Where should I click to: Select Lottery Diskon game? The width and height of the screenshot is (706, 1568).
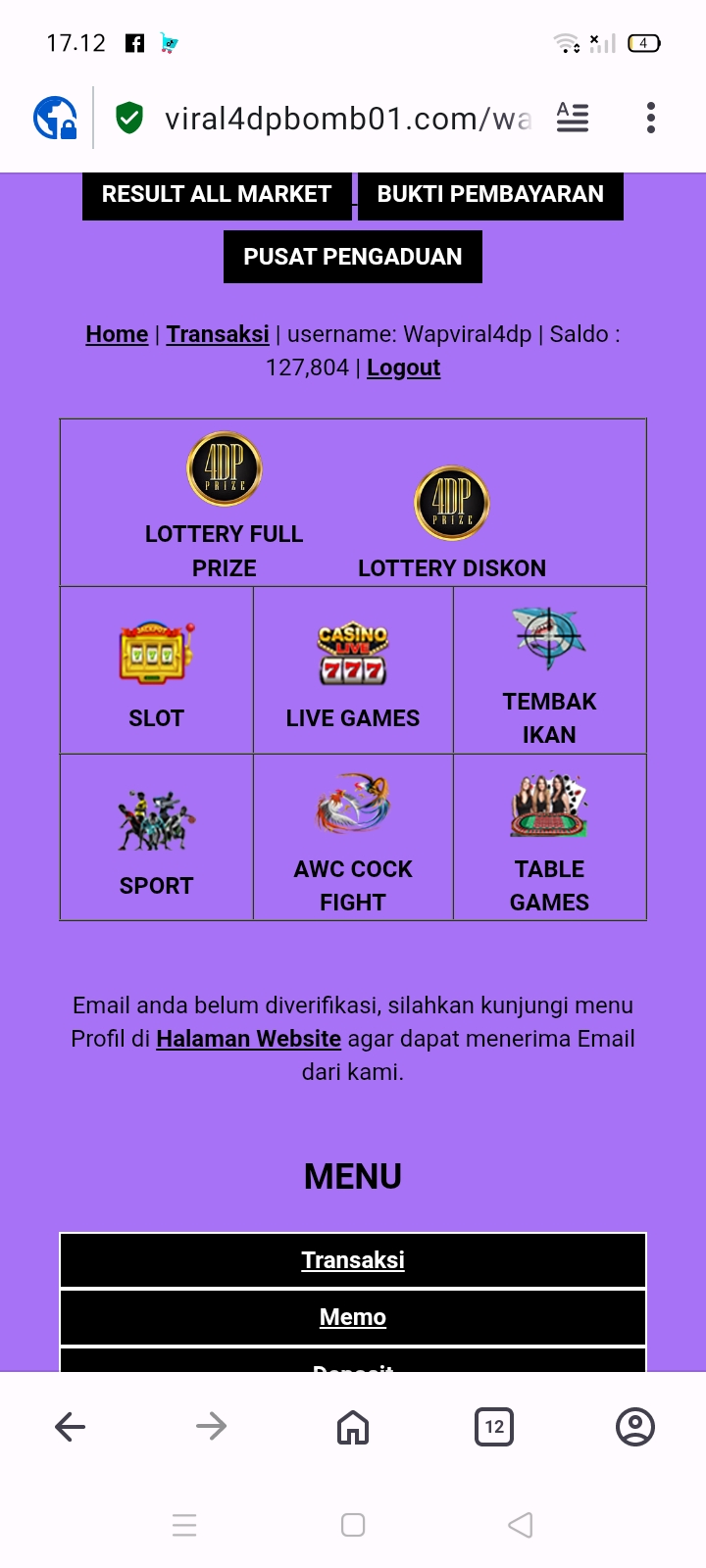(452, 519)
